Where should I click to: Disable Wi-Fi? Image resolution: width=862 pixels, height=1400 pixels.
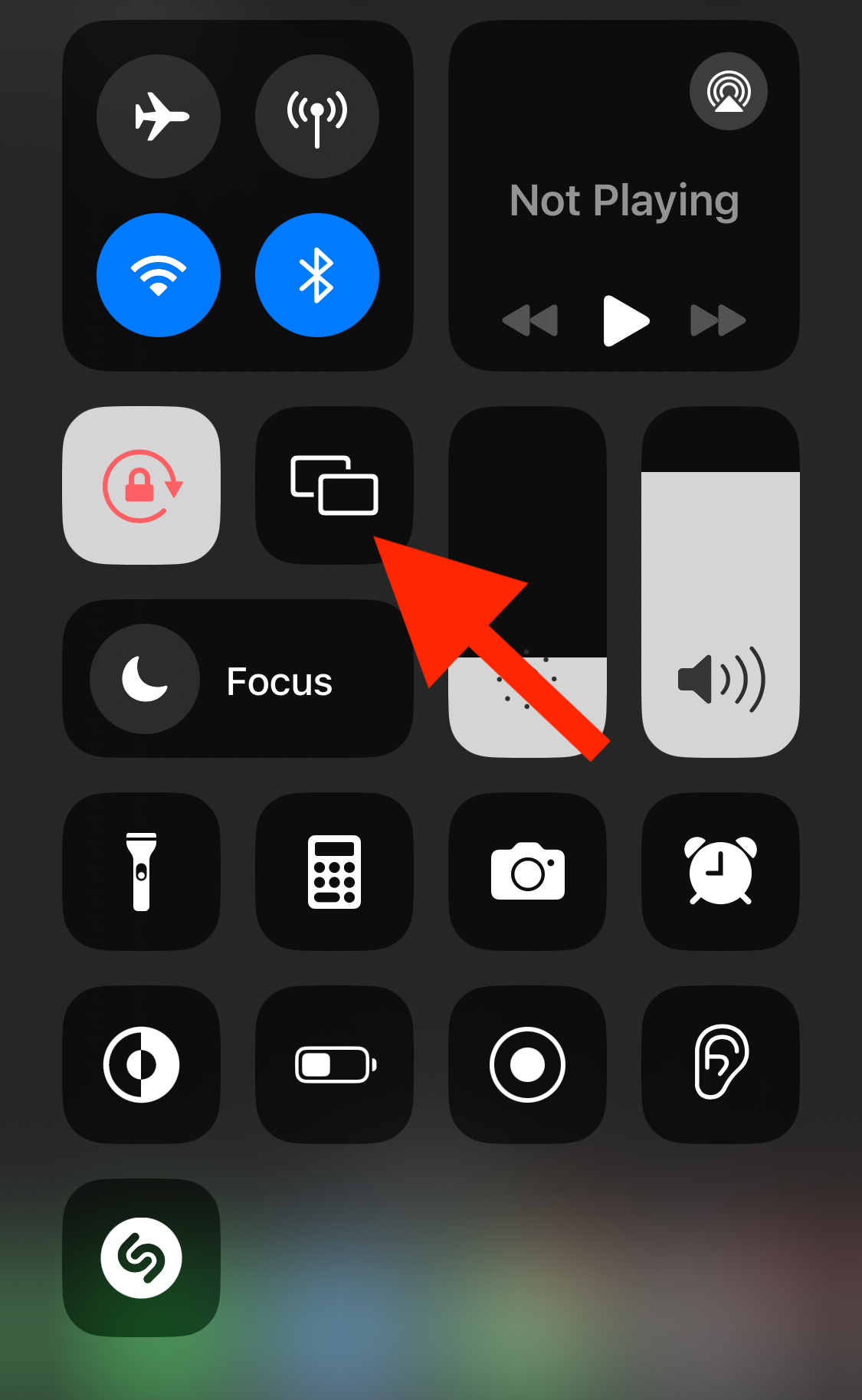coord(159,274)
